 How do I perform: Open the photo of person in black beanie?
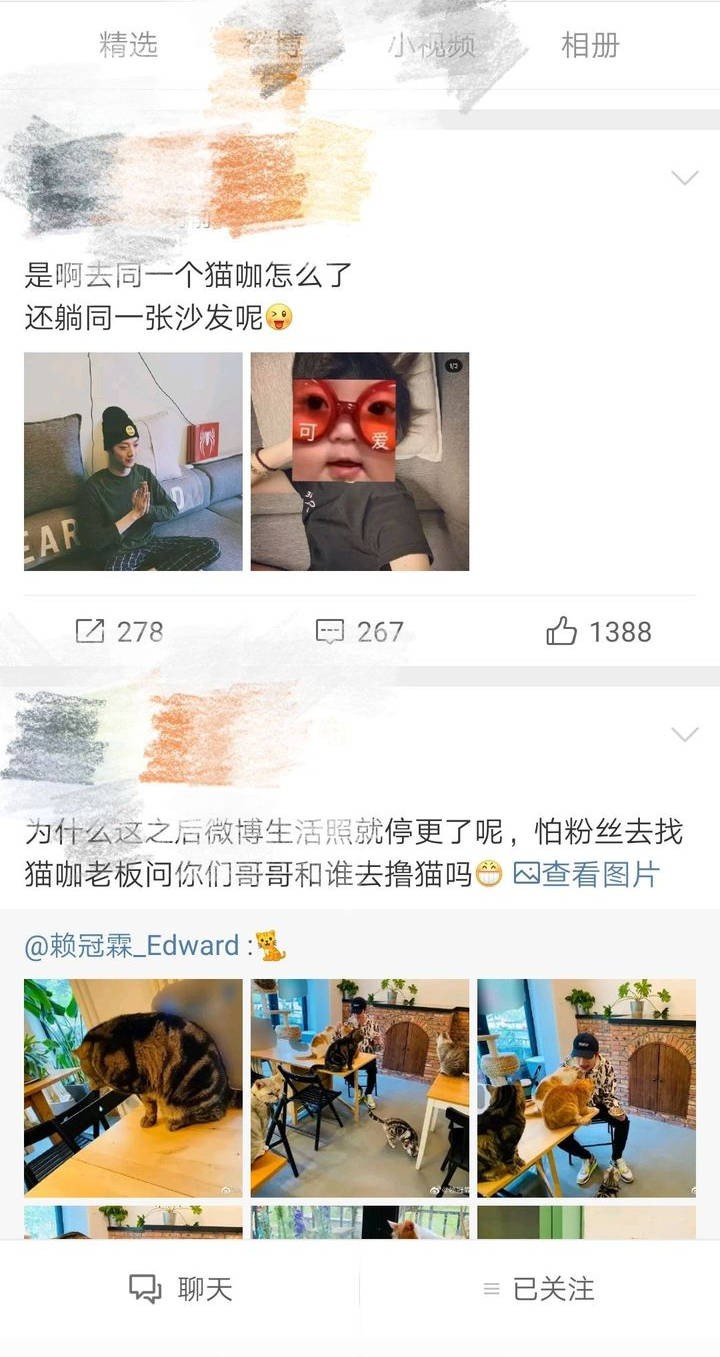tap(133, 461)
